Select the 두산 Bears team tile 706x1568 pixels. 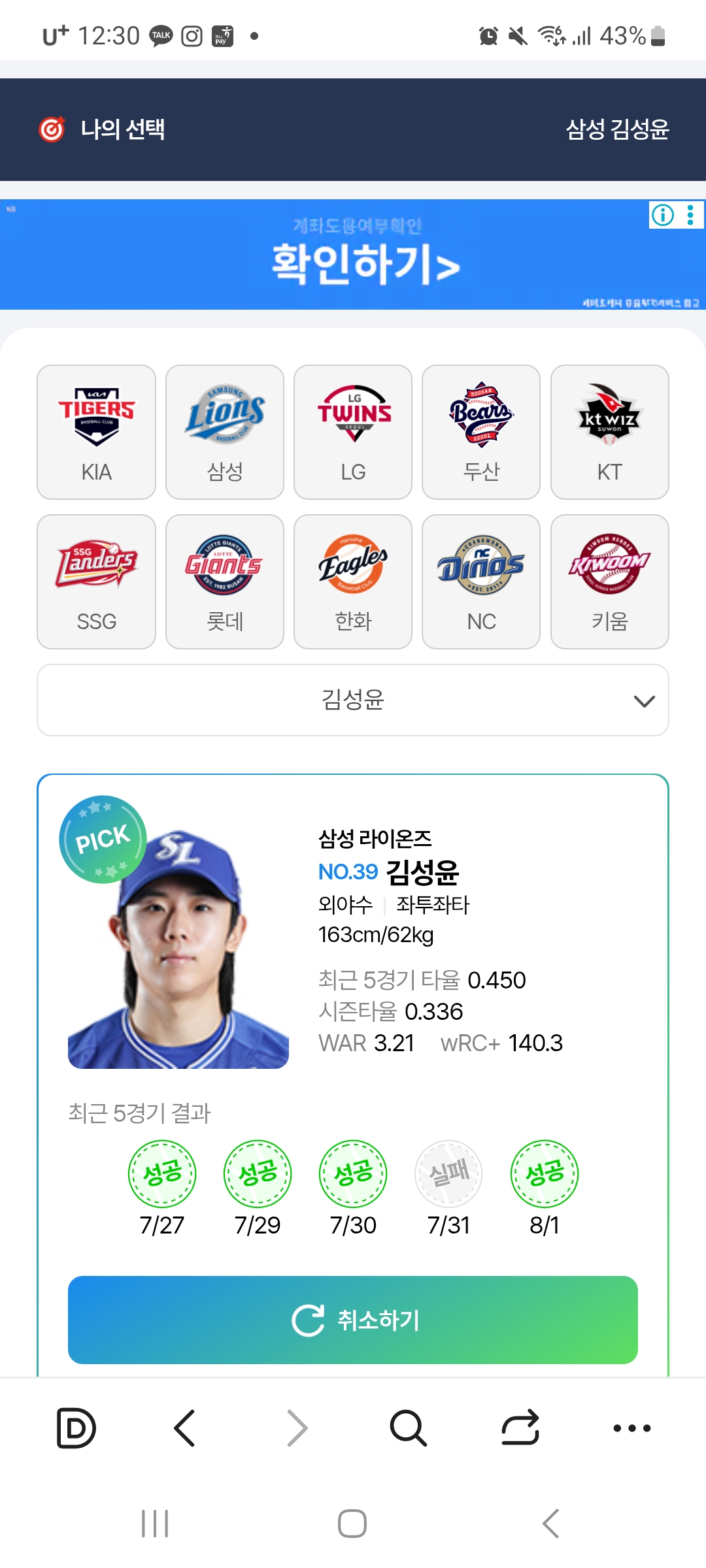point(481,432)
